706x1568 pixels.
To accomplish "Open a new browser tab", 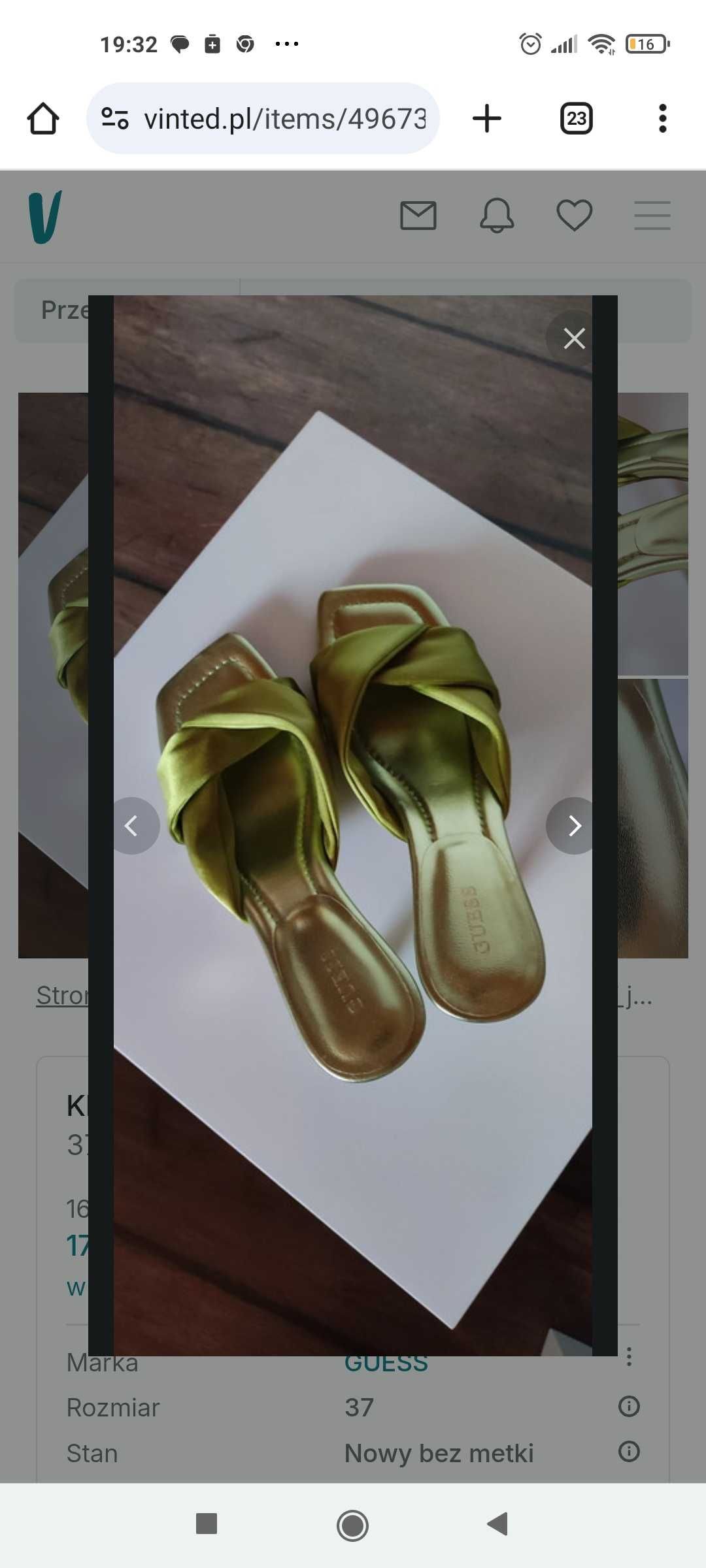I will click(487, 119).
